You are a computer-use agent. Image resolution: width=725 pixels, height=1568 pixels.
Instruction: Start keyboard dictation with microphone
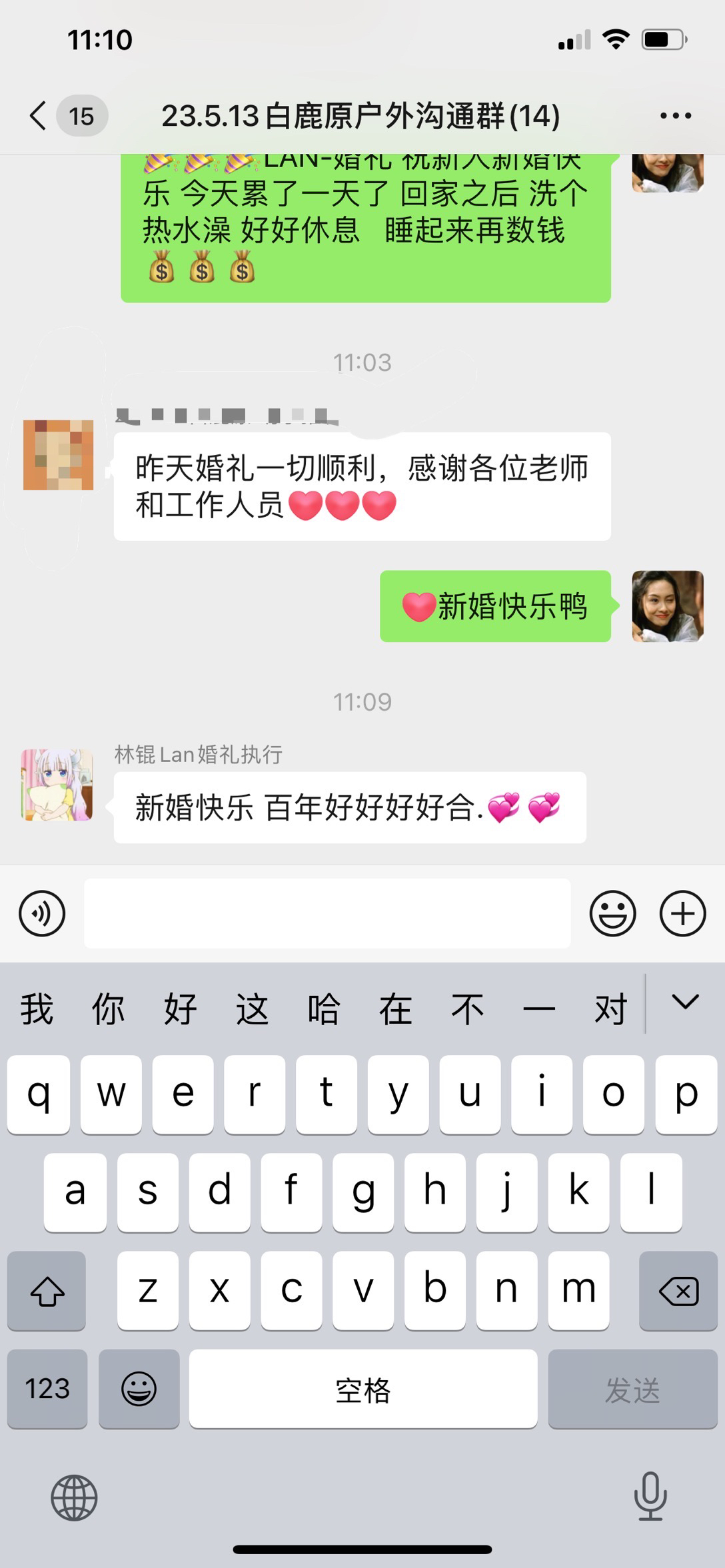[x=650, y=1496]
